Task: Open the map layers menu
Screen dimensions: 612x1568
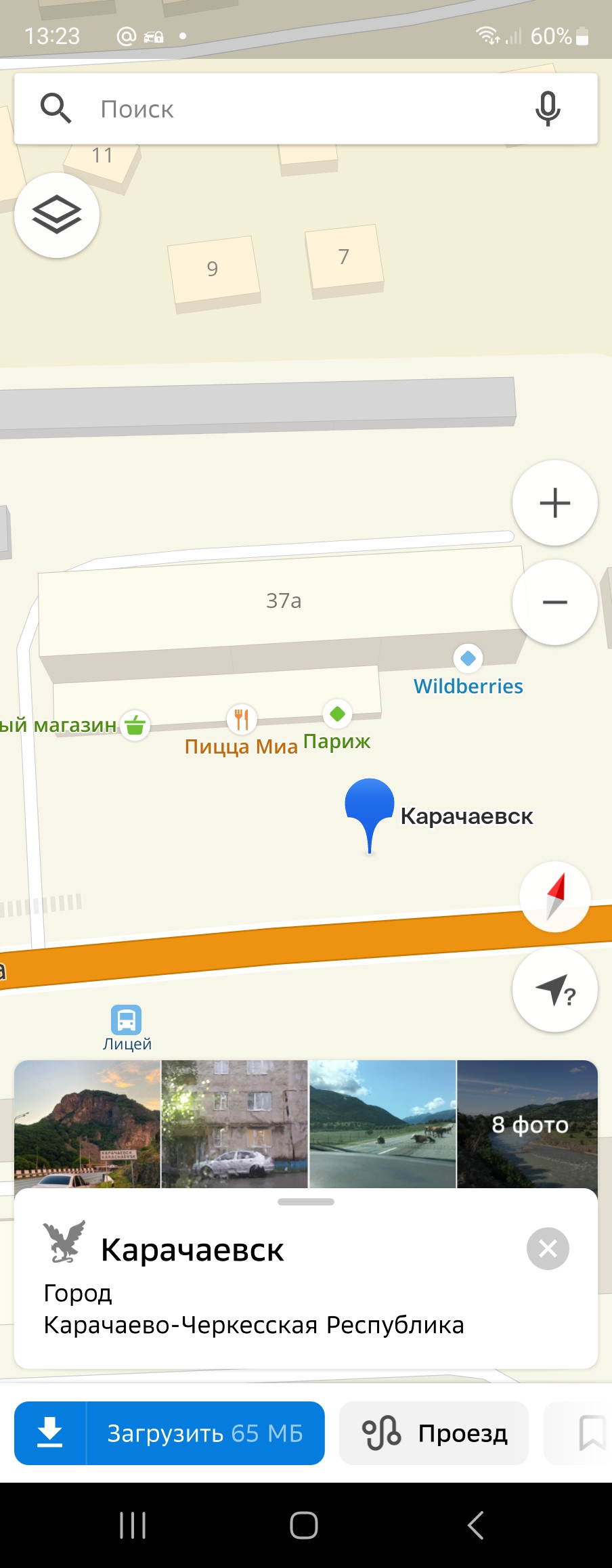Action: coord(57,215)
